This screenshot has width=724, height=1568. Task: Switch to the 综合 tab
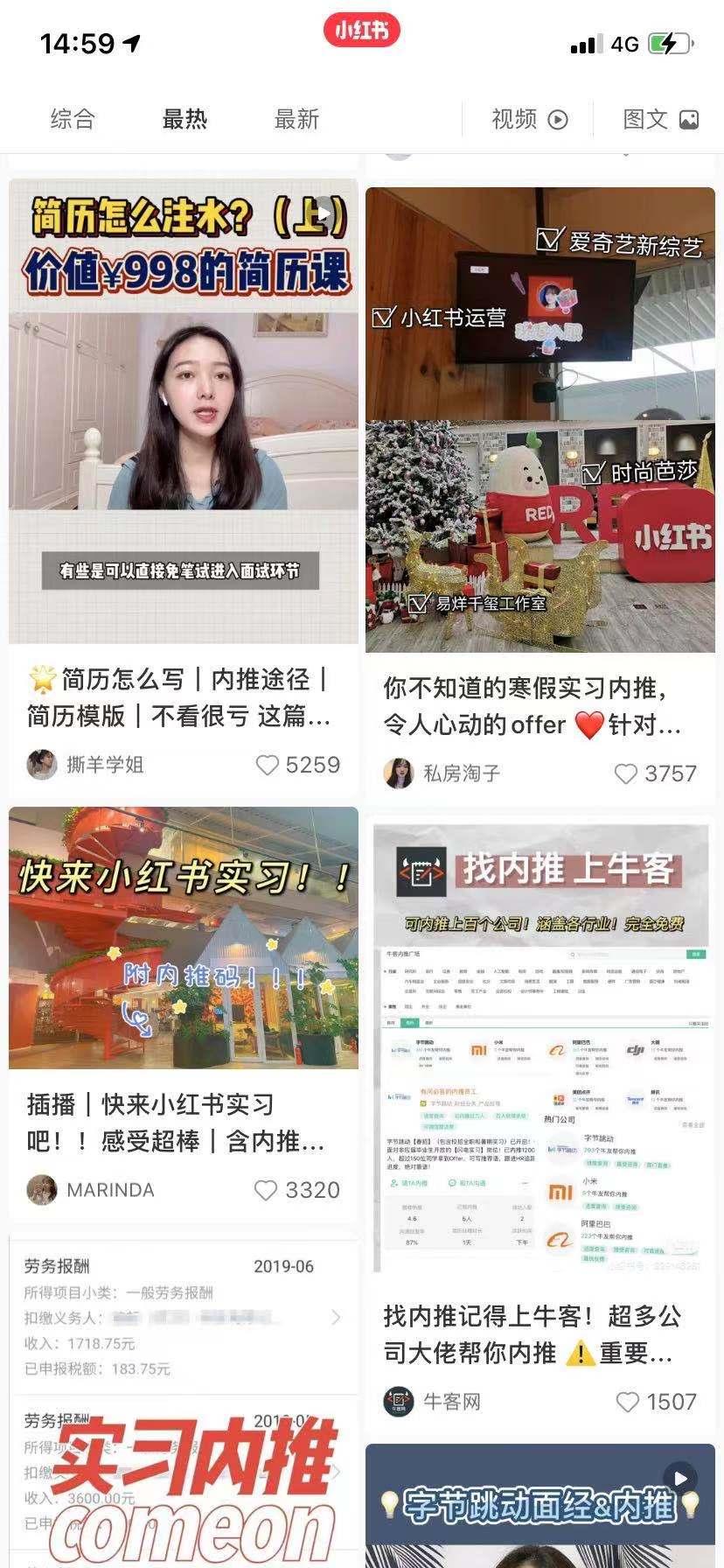point(73,119)
